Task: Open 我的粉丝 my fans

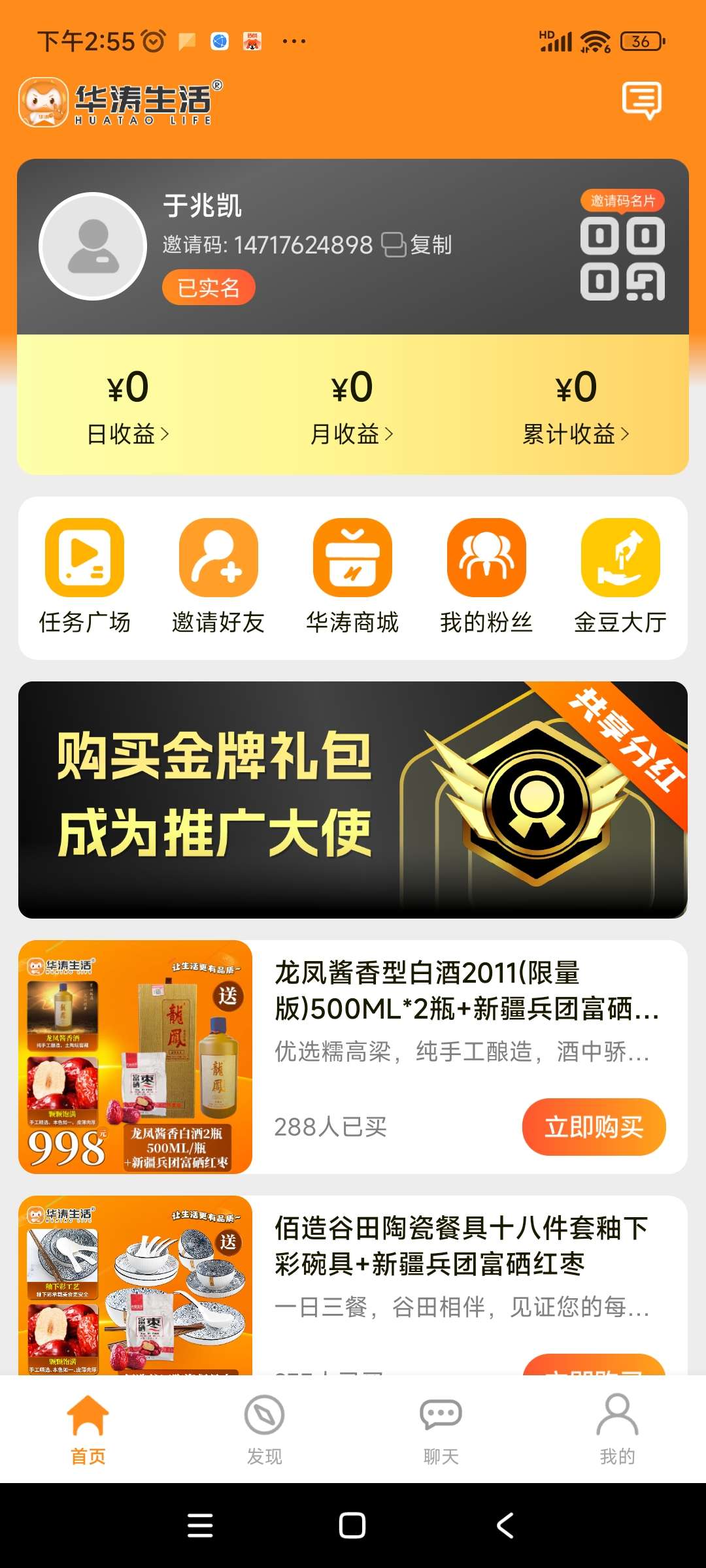Action: 486,575
